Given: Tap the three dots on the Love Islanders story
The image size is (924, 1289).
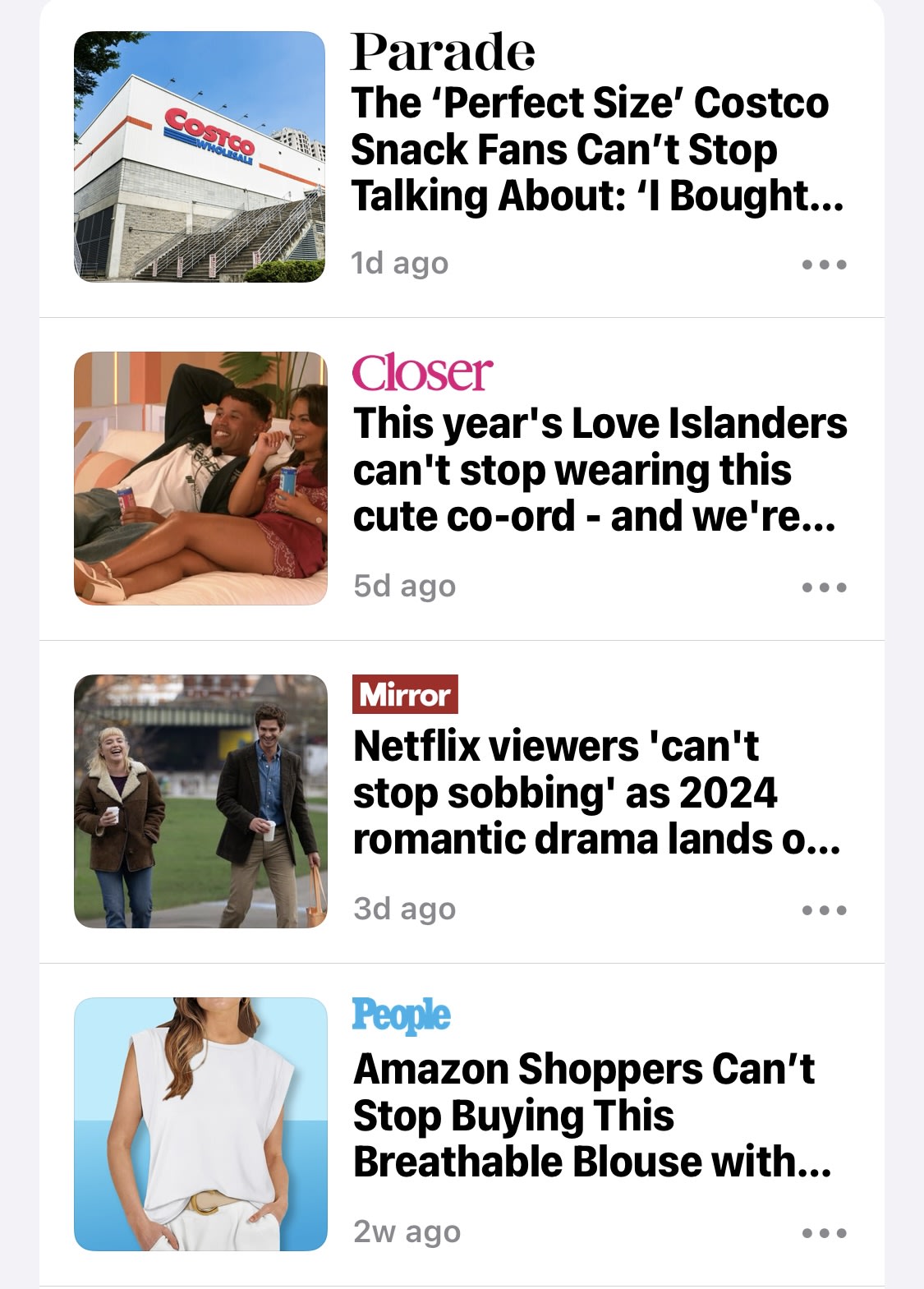Looking at the screenshot, I should 824,587.
